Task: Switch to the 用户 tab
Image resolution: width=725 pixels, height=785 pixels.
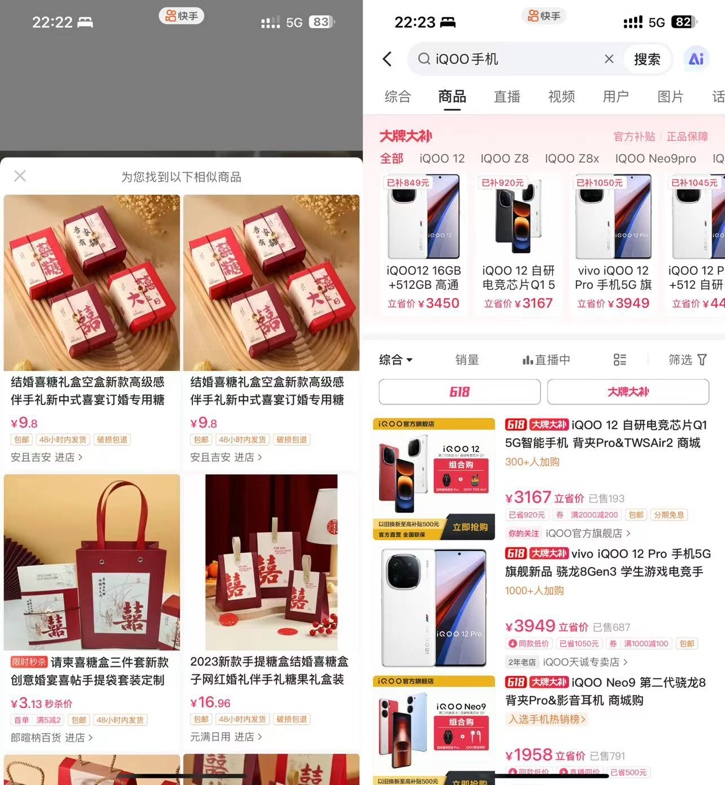Action: coord(616,97)
